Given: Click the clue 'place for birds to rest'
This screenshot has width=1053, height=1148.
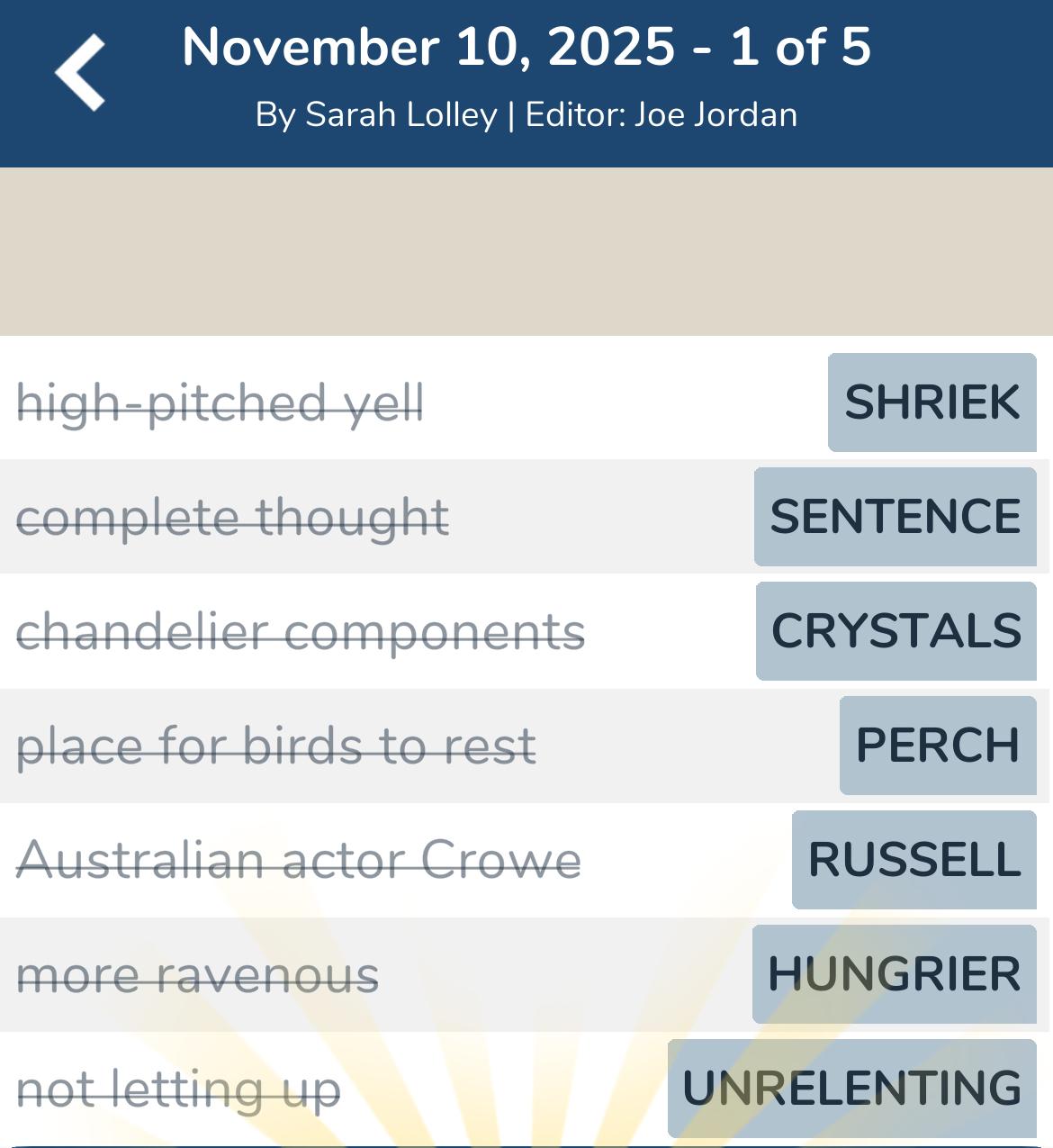Looking at the screenshot, I should tap(276, 746).
